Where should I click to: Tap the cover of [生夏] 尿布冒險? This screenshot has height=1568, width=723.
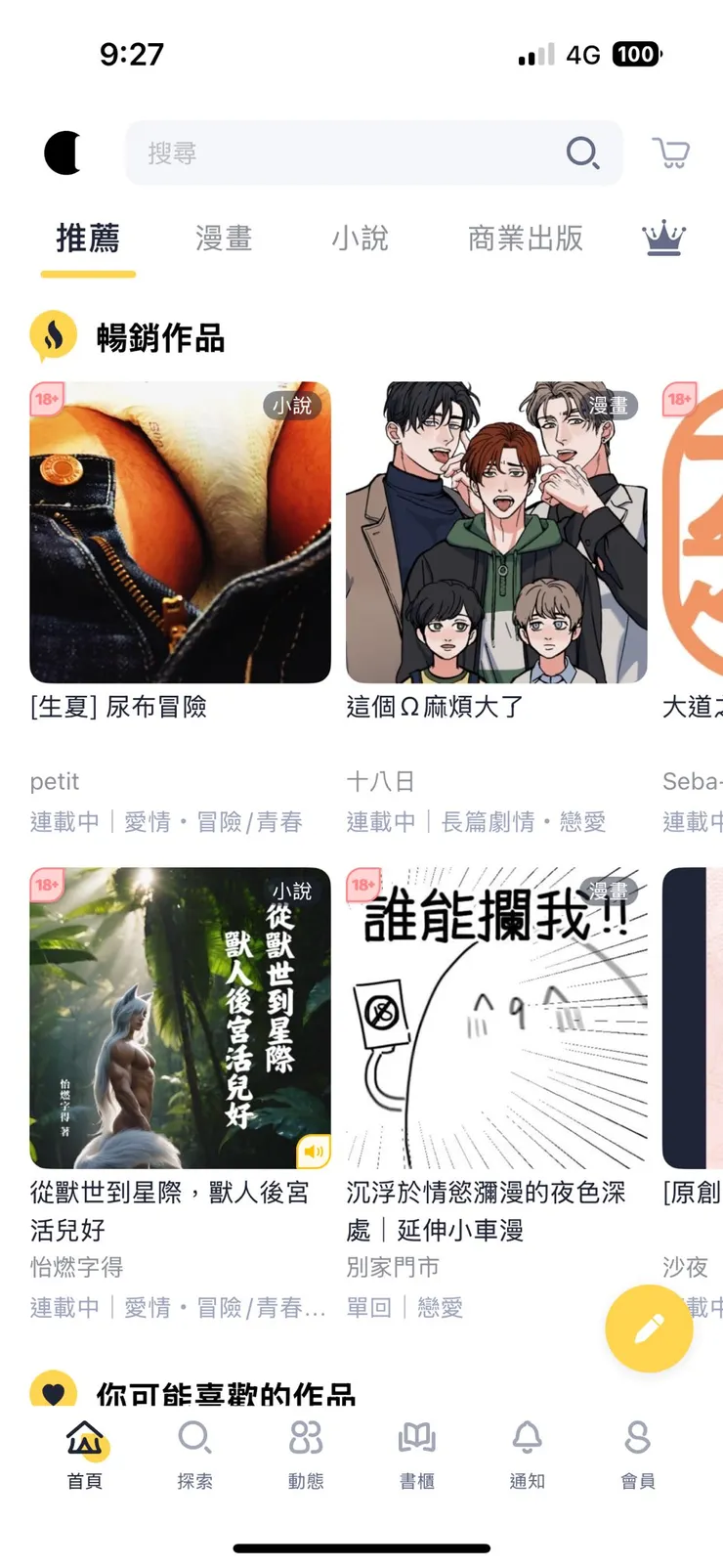click(180, 534)
